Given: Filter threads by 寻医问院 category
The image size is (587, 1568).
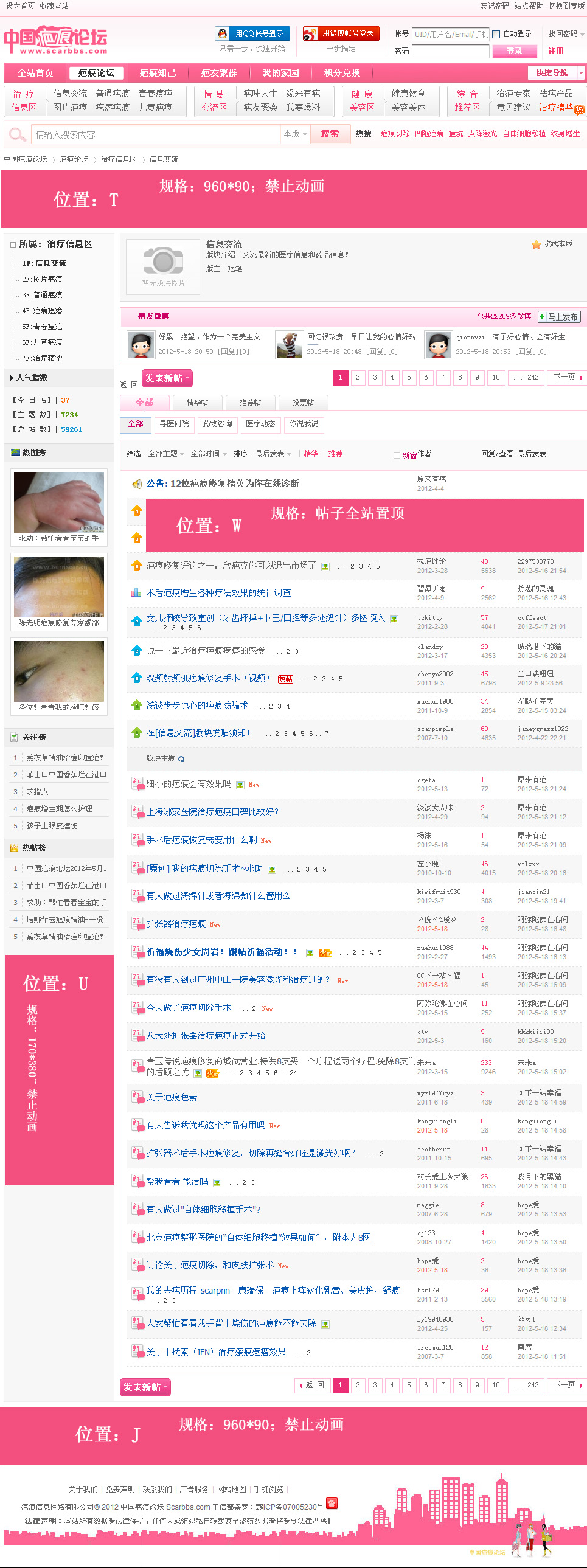Looking at the screenshot, I should (x=174, y=424).
